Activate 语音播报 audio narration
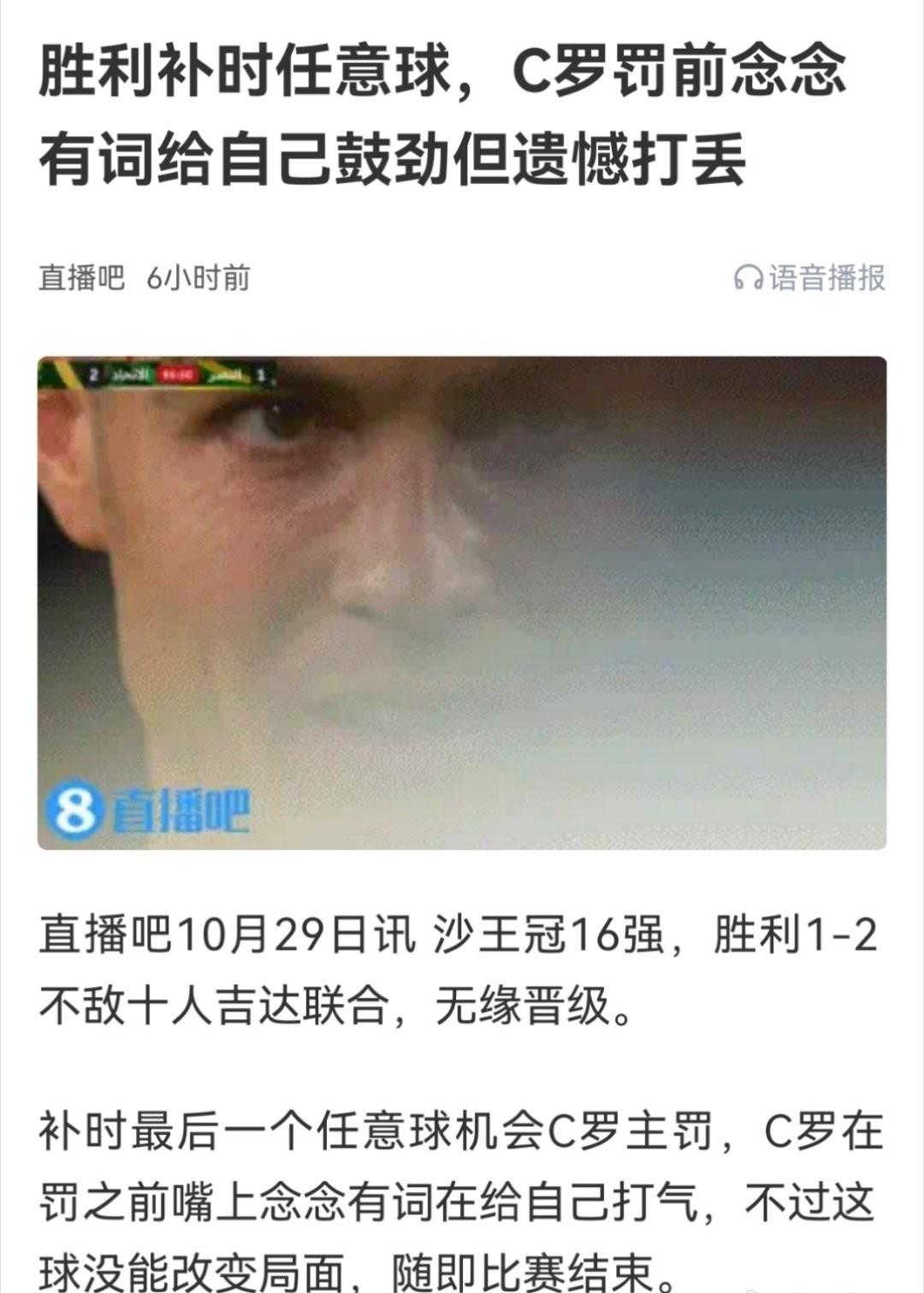Screen dimensions: 924x1293 [x=826, y=274]
